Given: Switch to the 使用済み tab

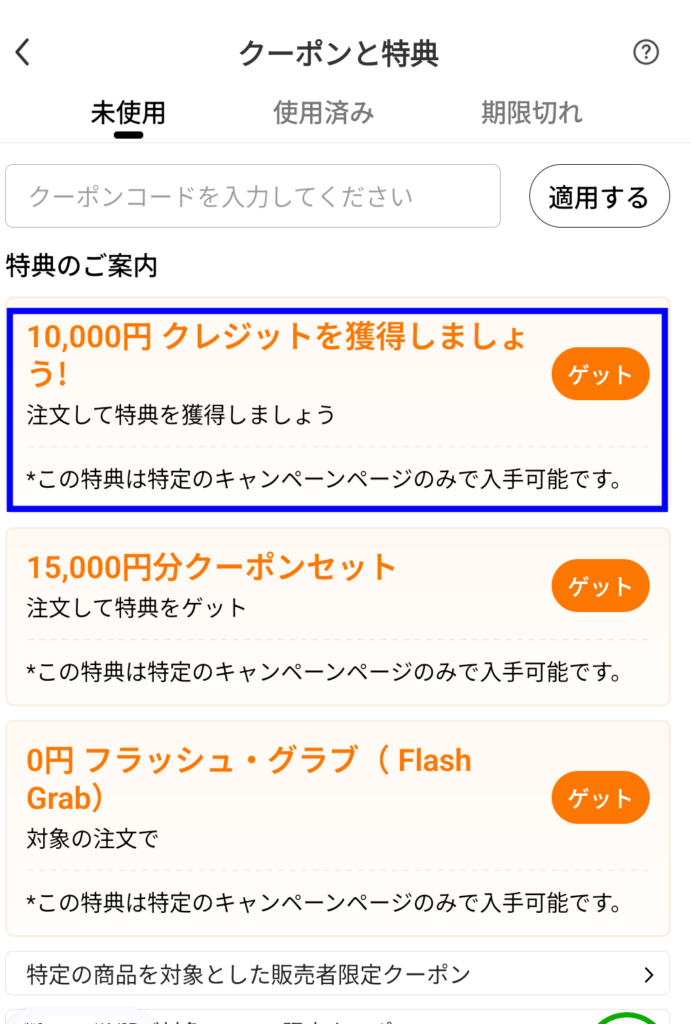Looking at the screenshot, I should coord(323,113).
